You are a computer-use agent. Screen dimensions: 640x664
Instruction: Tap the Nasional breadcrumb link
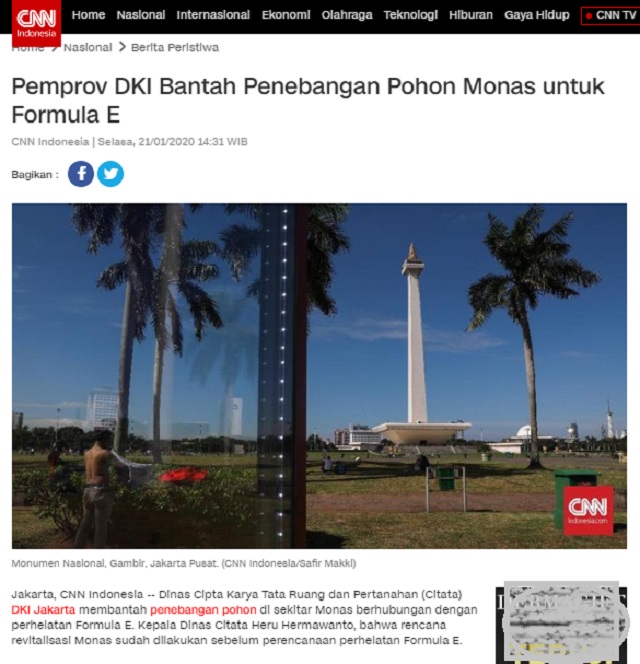click(x=88, y=47)
